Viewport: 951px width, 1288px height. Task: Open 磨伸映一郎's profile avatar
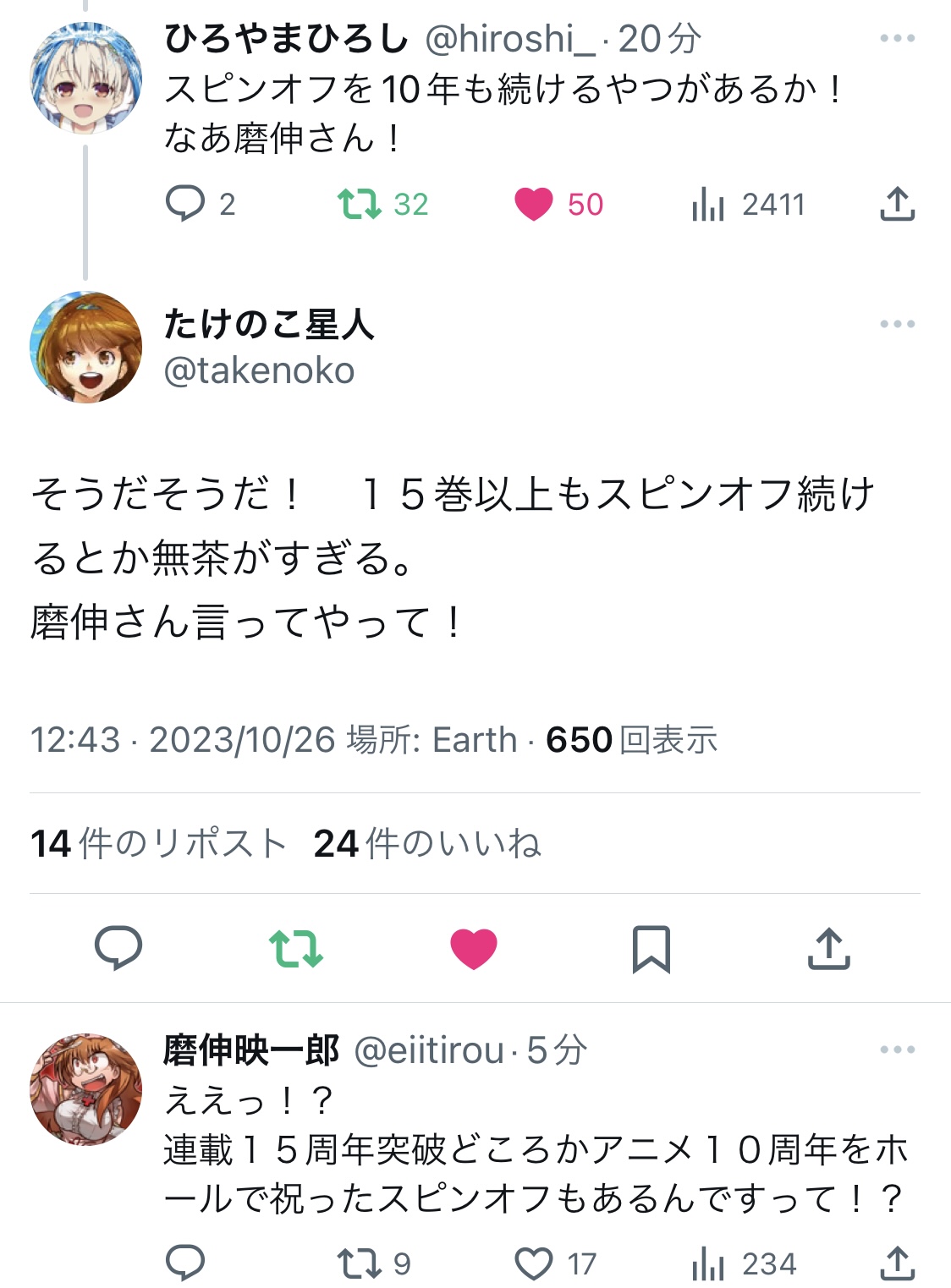[85, 1089]
